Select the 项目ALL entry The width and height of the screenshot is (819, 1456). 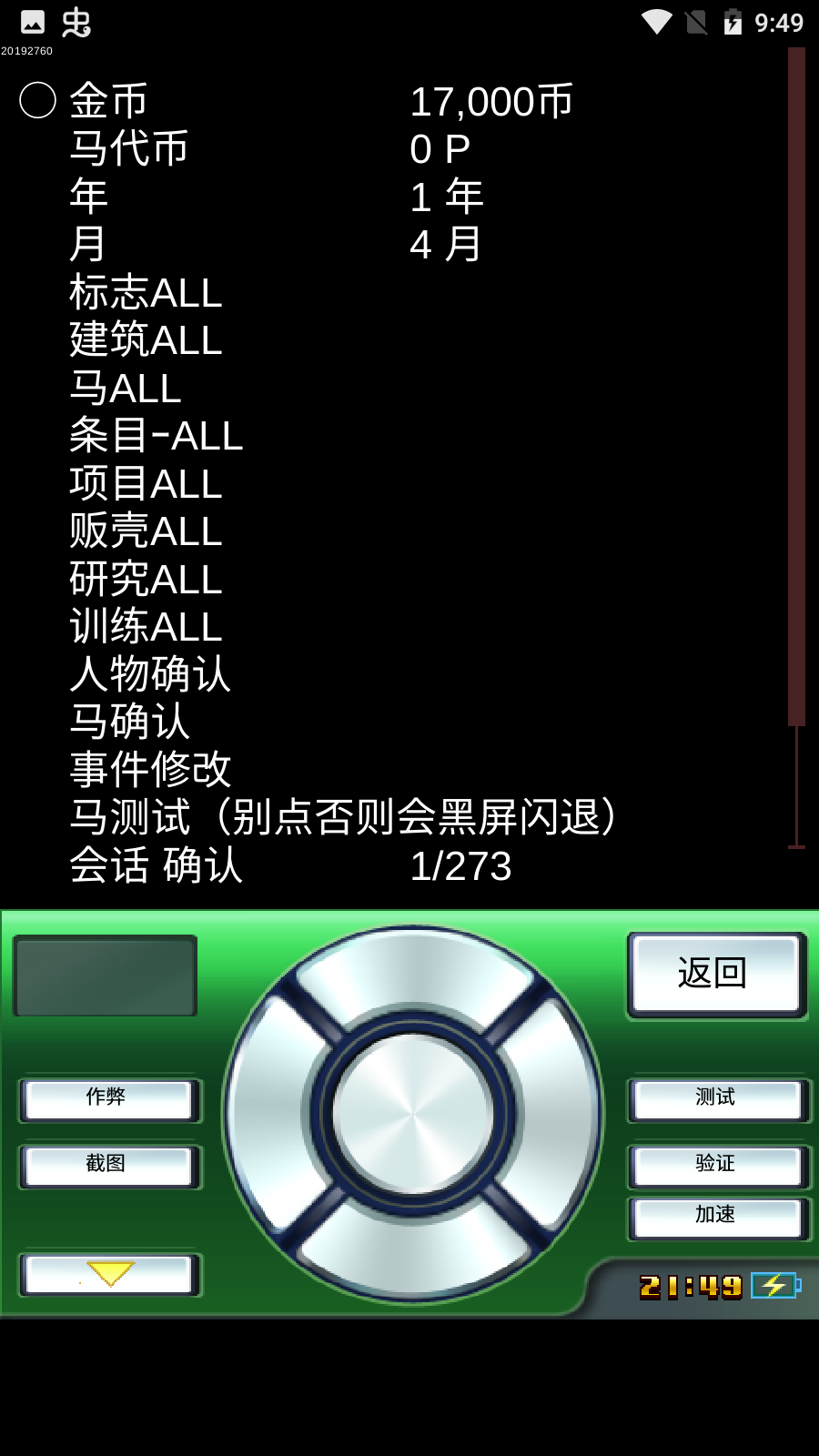tap(146, 483)
